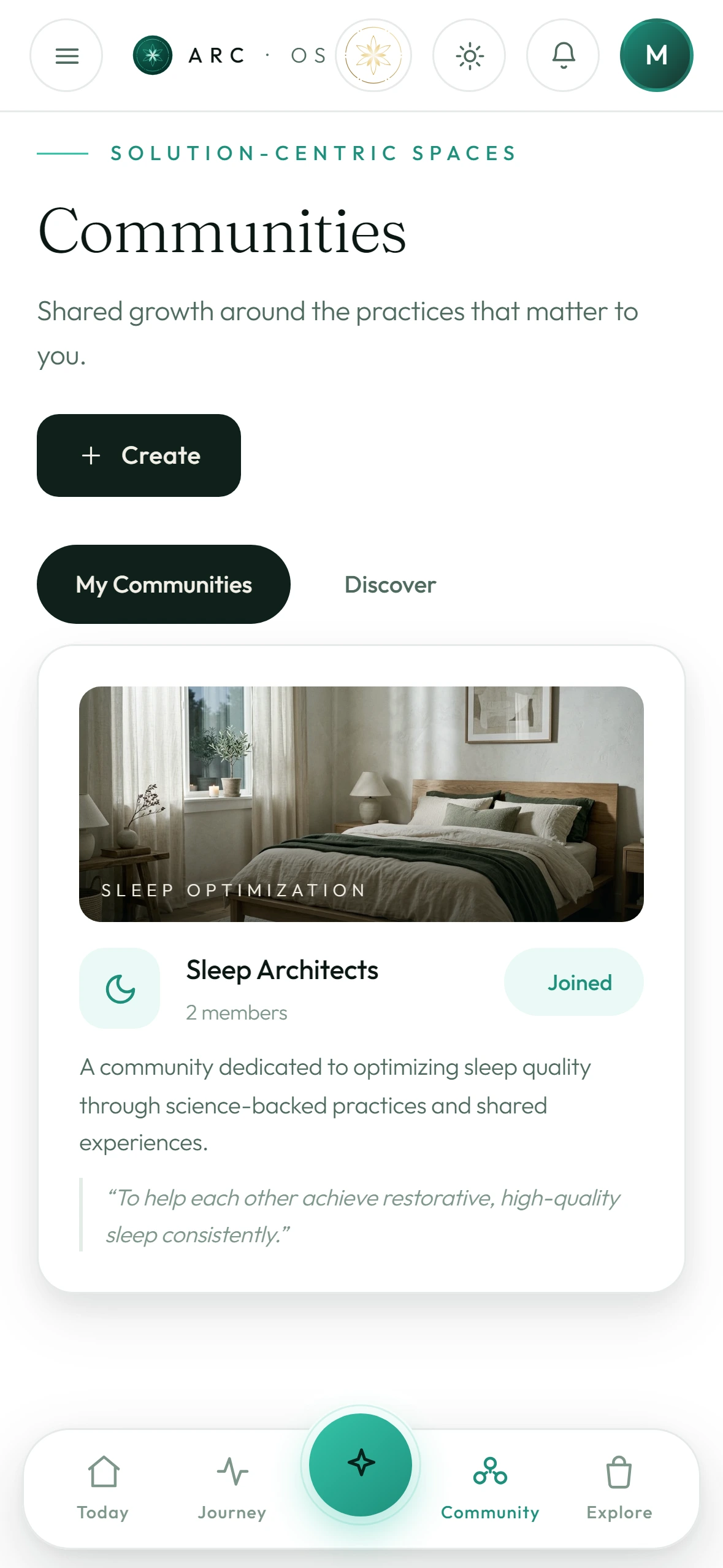
Task: Tap the ARC OS logo home link
Action: [x=229, y=56]
